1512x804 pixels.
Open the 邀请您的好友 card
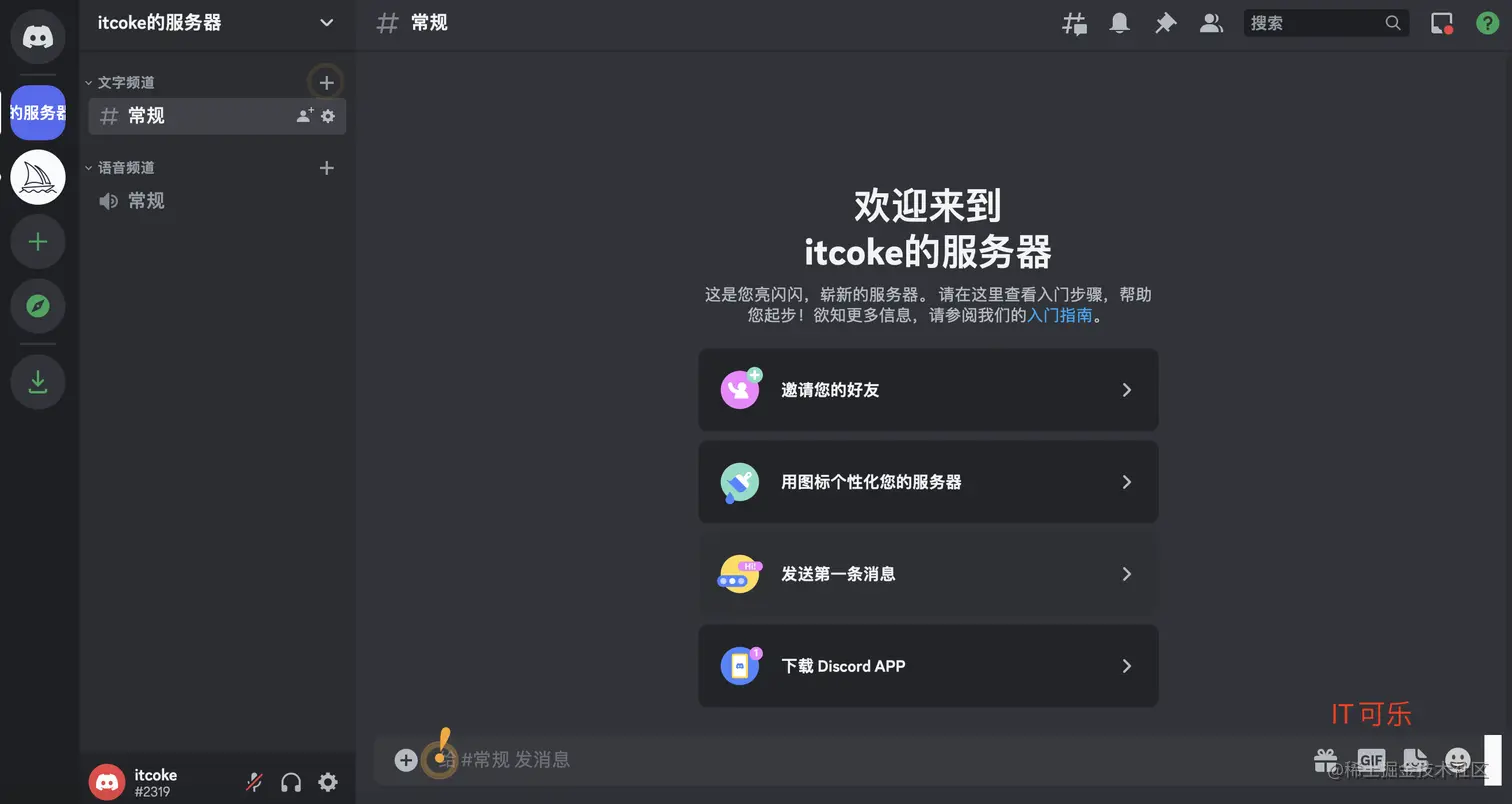(927, 390)
